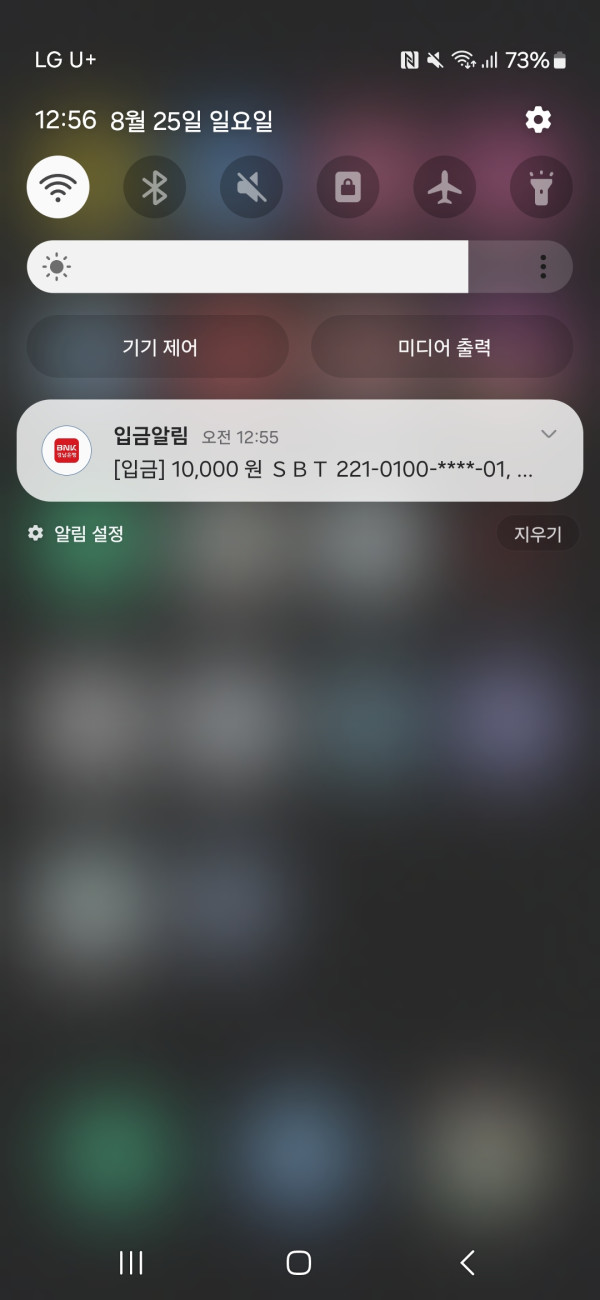Enable the Bluetooth quick toggle
The image size is (600, 1300).
coord(154,187)
